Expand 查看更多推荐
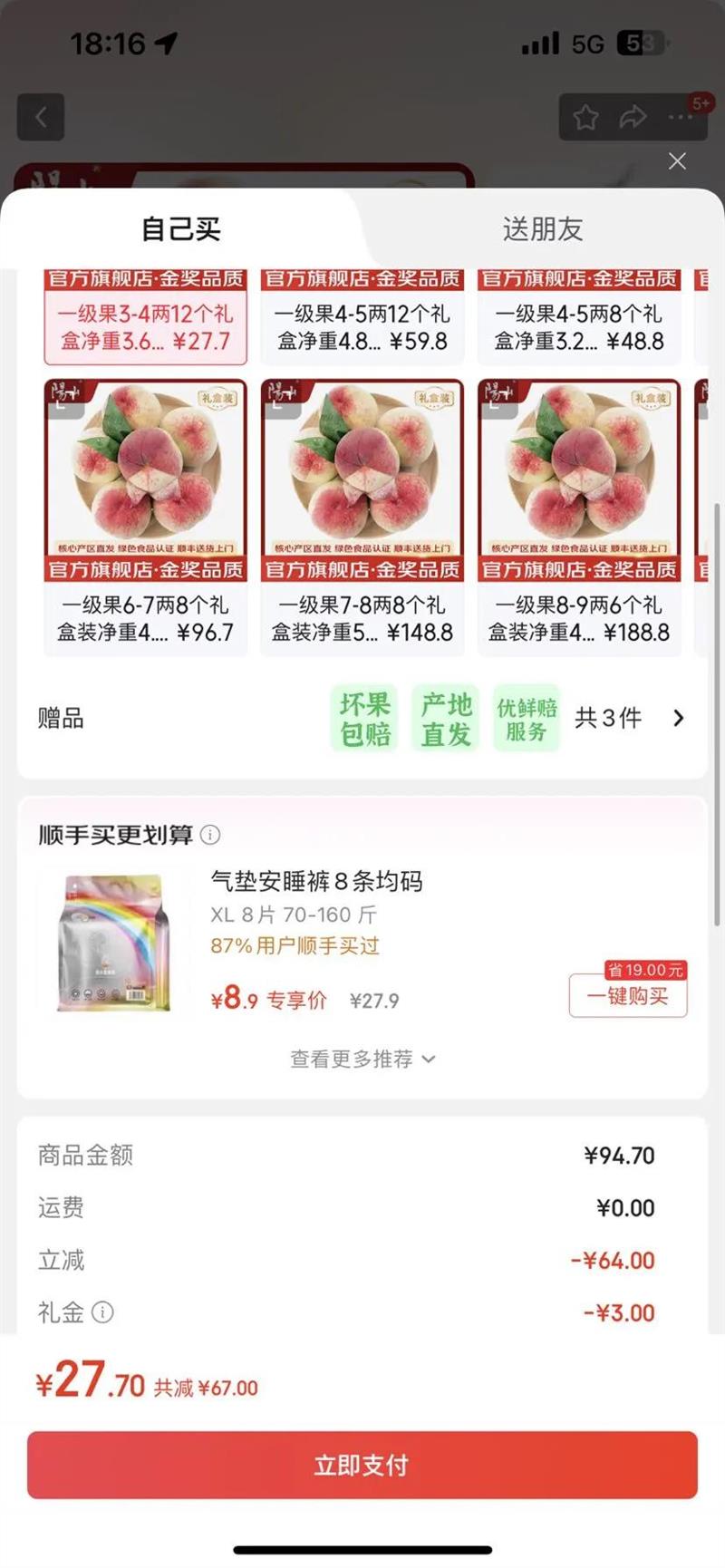 coord(362,1059)
